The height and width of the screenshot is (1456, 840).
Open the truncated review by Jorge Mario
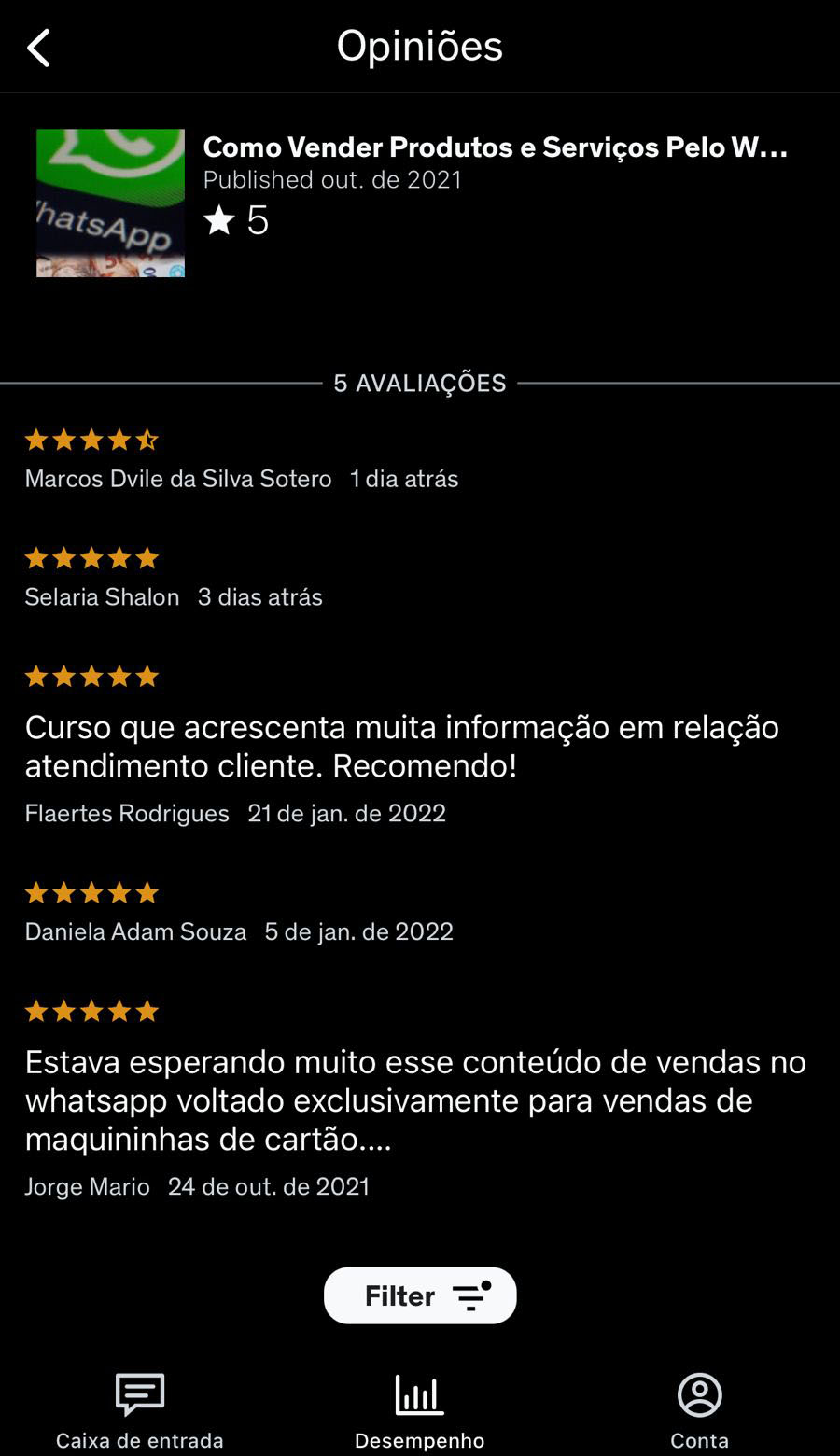tap(415, 1100)
